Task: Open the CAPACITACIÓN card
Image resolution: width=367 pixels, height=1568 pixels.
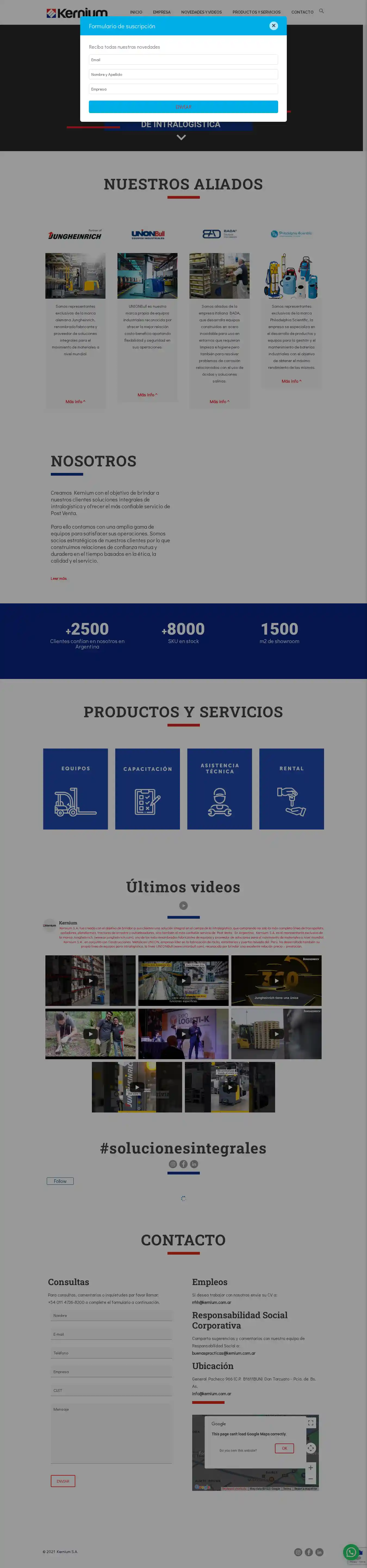Action: [147, 788]
